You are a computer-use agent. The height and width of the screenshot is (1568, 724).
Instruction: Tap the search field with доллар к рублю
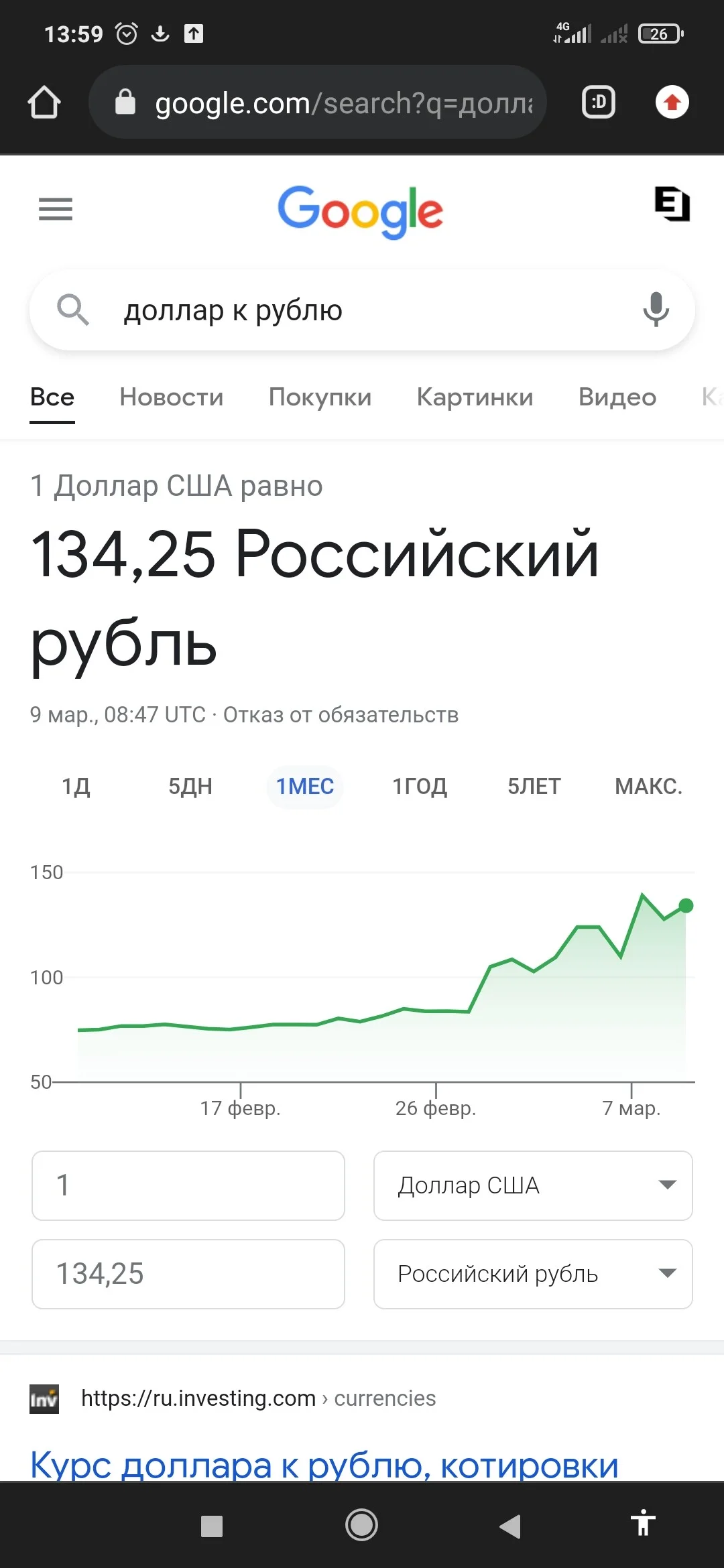click(362, 310)
